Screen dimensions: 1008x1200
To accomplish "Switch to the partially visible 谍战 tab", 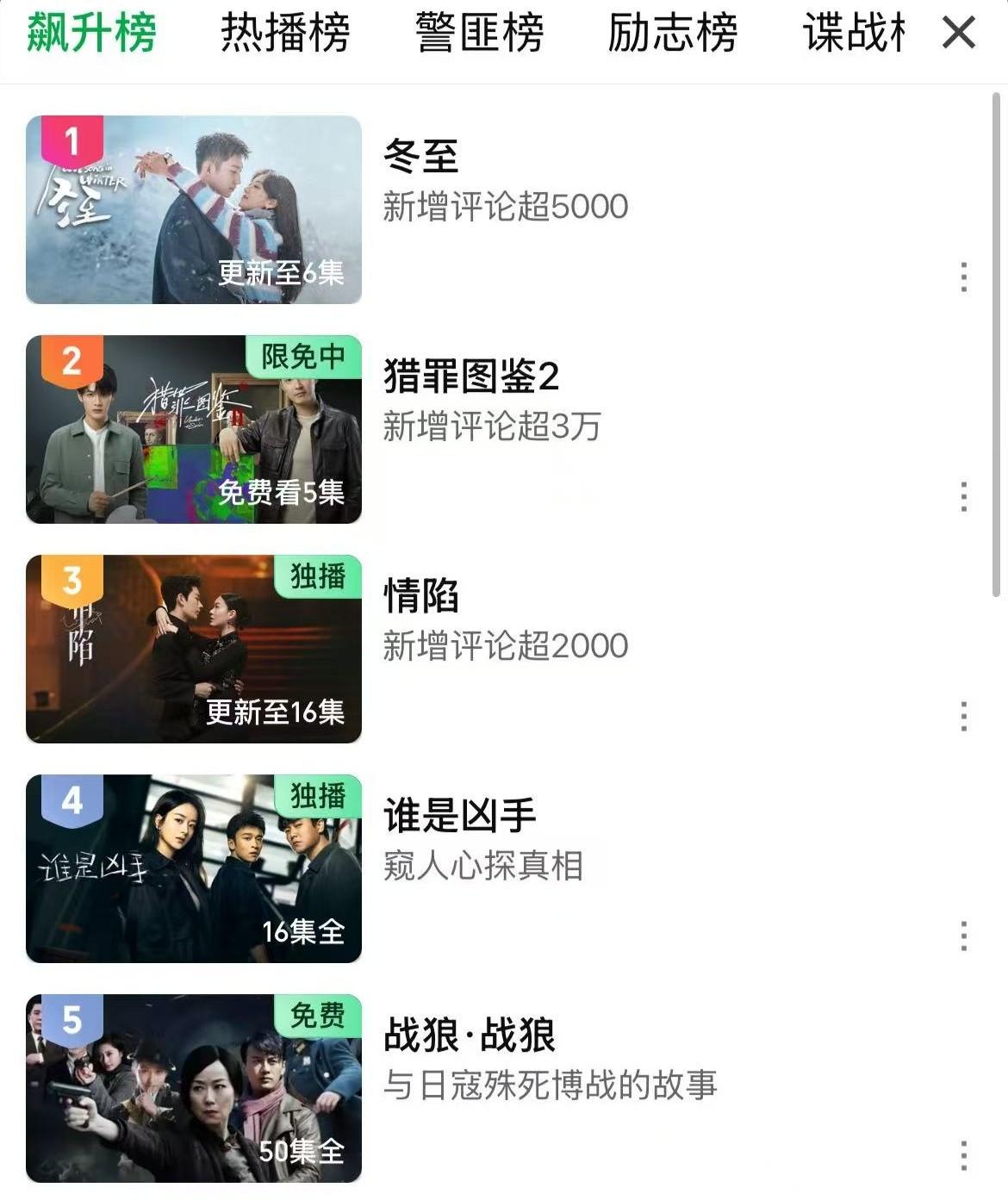I will pos(854,34).
